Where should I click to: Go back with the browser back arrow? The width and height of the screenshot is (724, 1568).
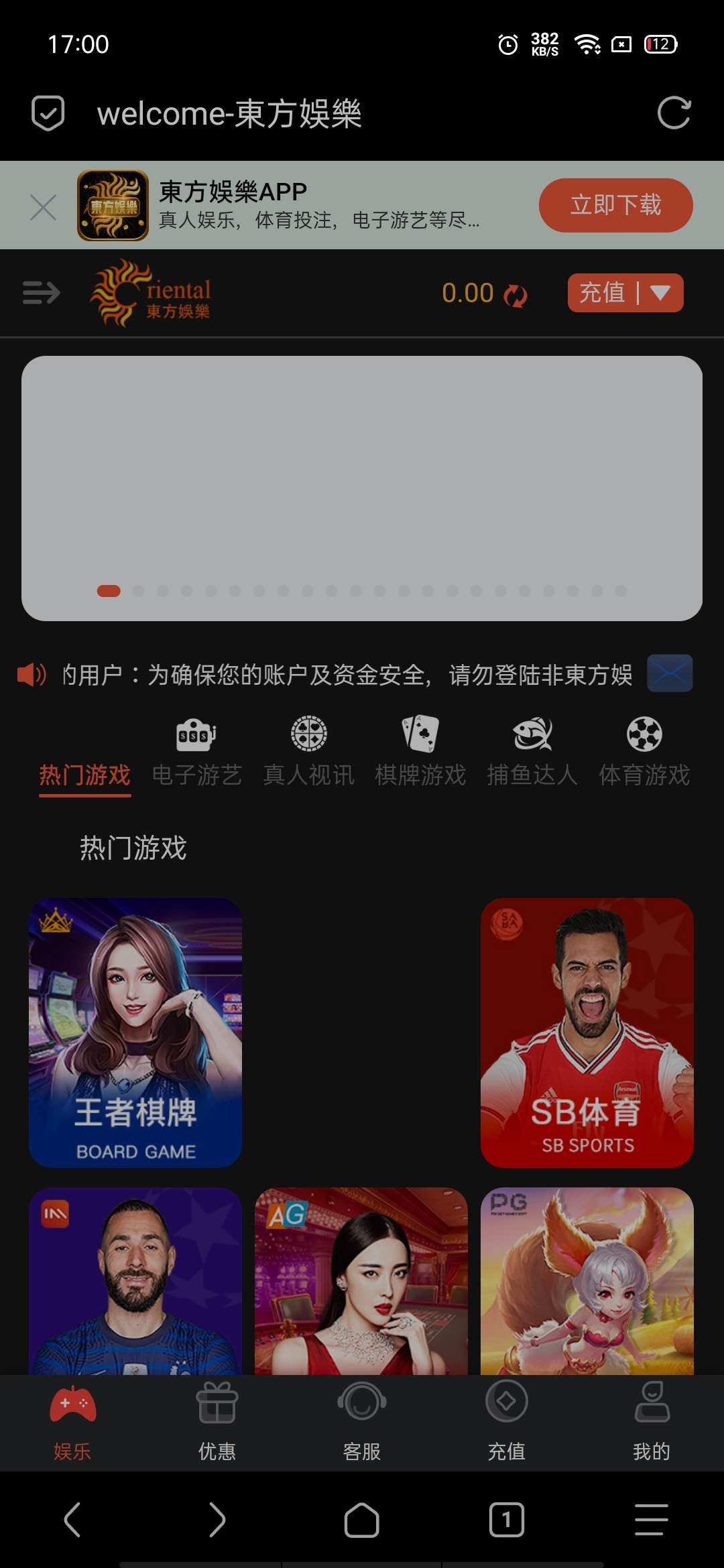pyautogui.click(x=72, y=1519)
